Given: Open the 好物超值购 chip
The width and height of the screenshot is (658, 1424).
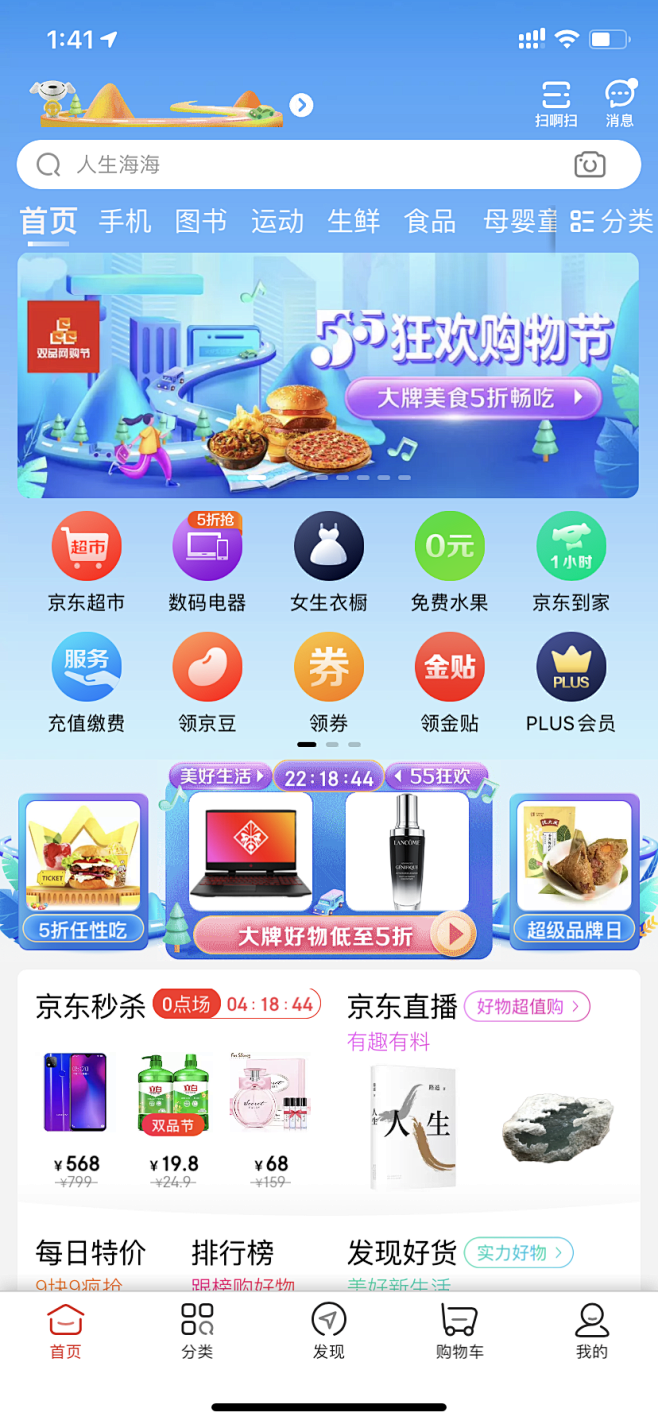Looking at the screenshot, I should click(x=527, y=1006).
